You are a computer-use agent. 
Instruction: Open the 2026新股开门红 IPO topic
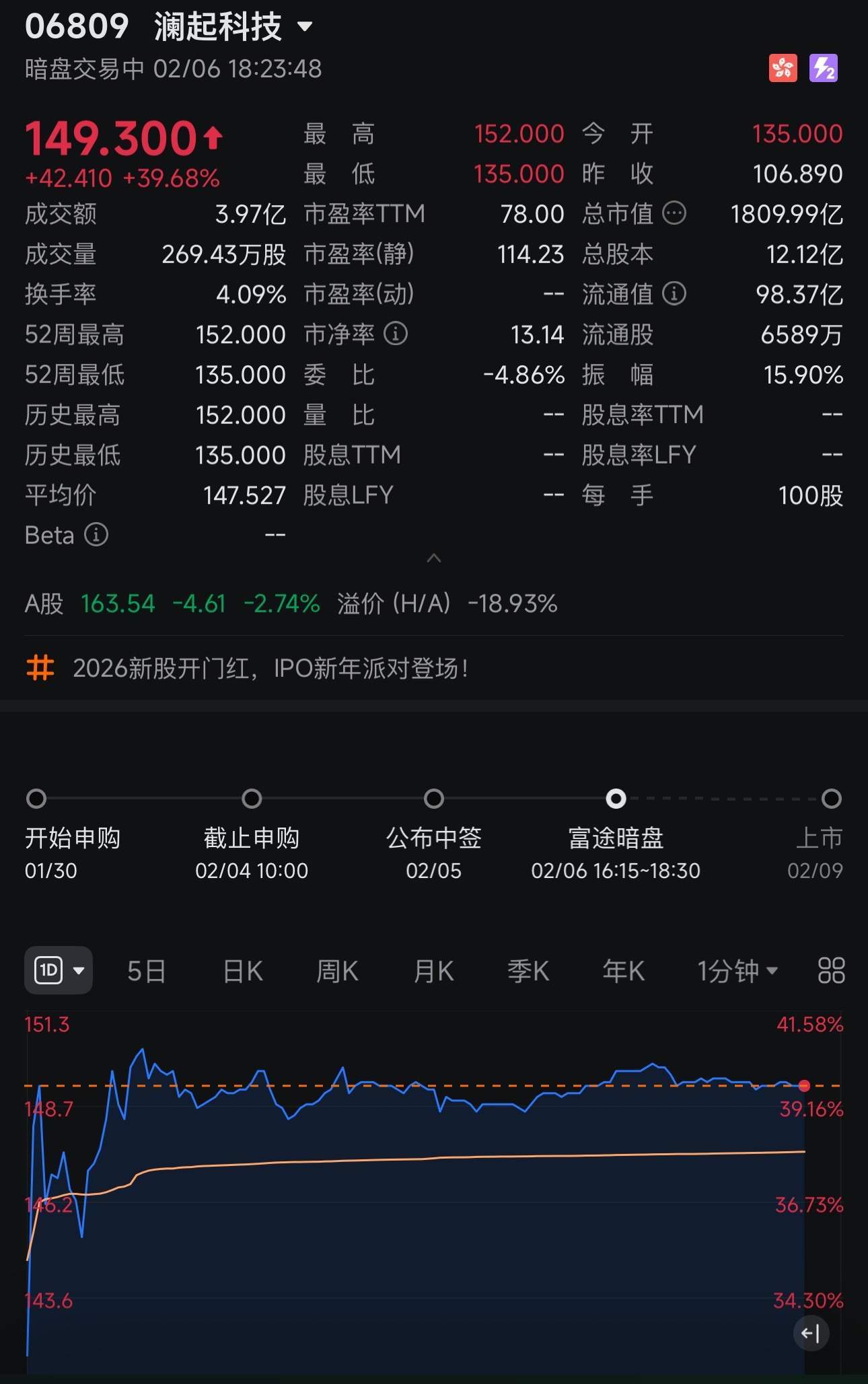pos(269,668)
